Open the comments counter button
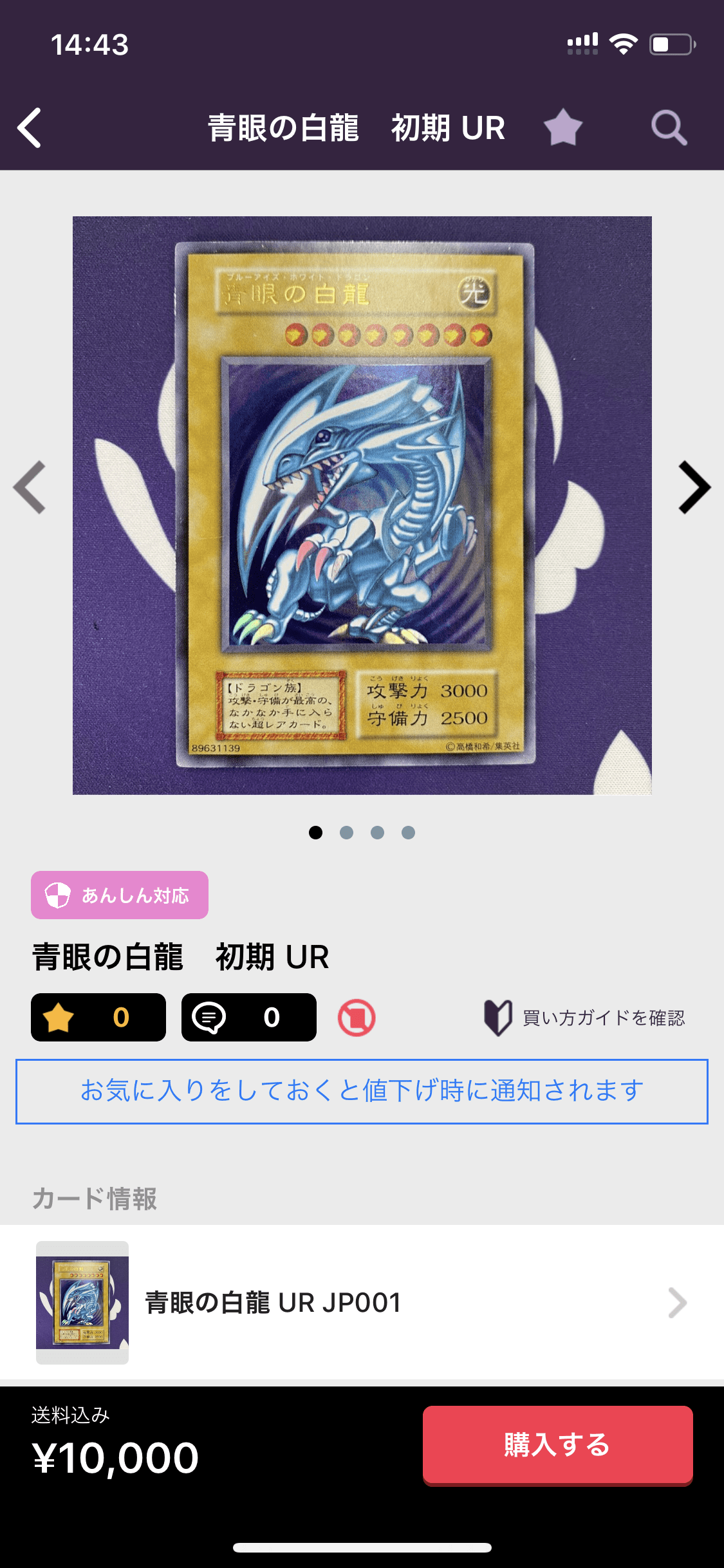The width and height of the screenshot is (724, 1568). tap(248, 1017)
